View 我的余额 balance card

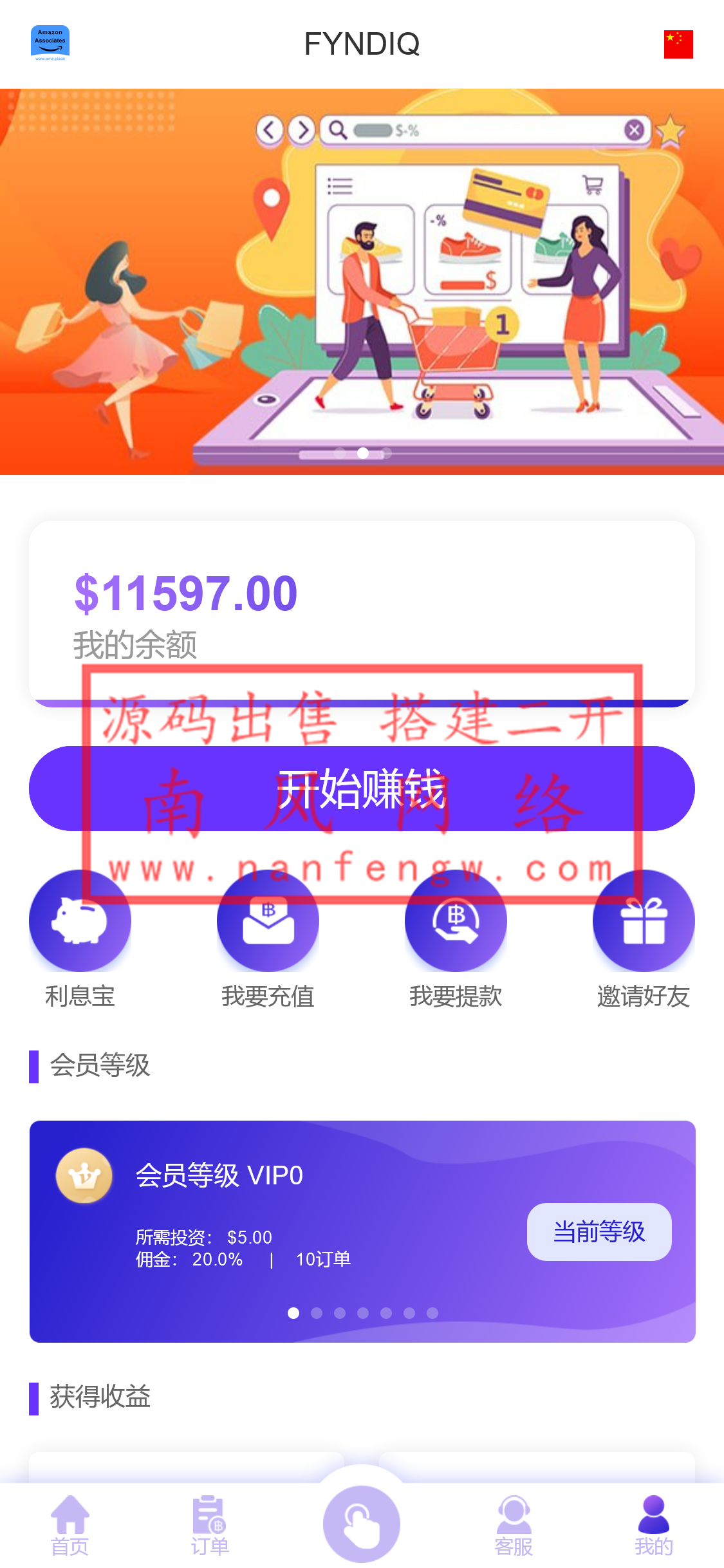362,611
